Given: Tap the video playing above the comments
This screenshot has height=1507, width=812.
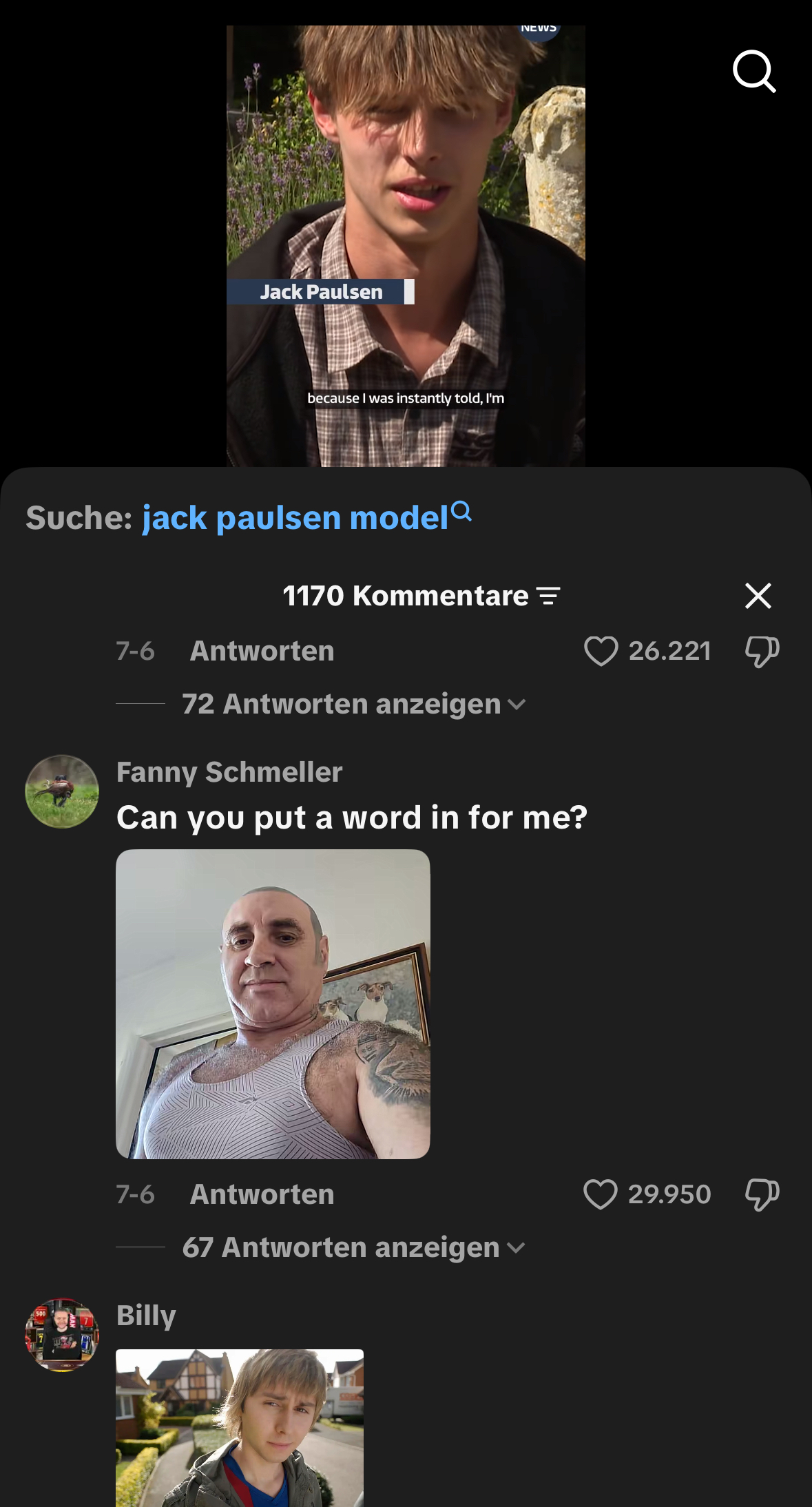Looking at the screenshot, I should 406,246.
